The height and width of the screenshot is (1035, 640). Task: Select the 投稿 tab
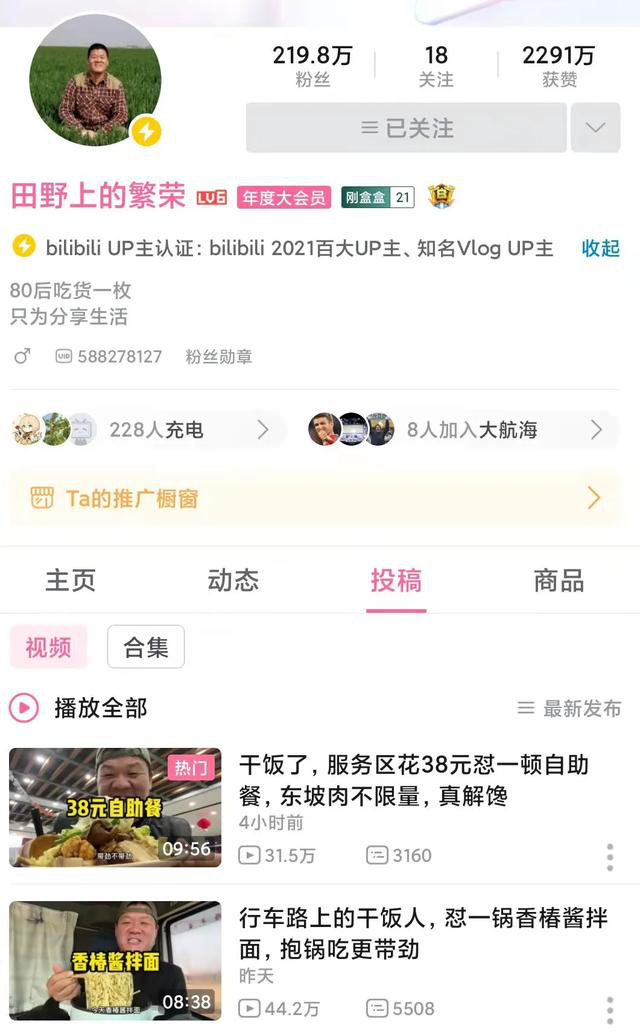(x=396, y=580)
